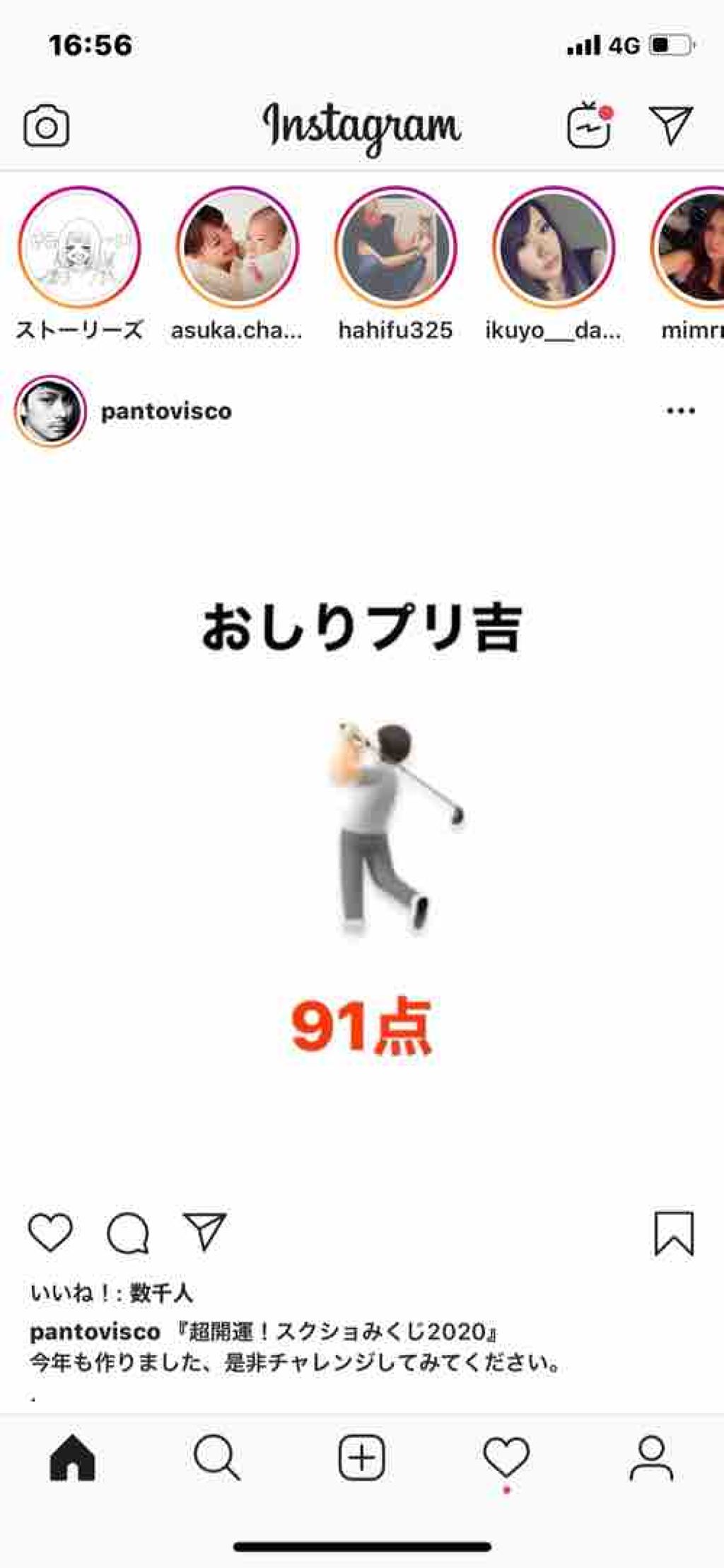Switch to the Profile tab

(651, 1457)
